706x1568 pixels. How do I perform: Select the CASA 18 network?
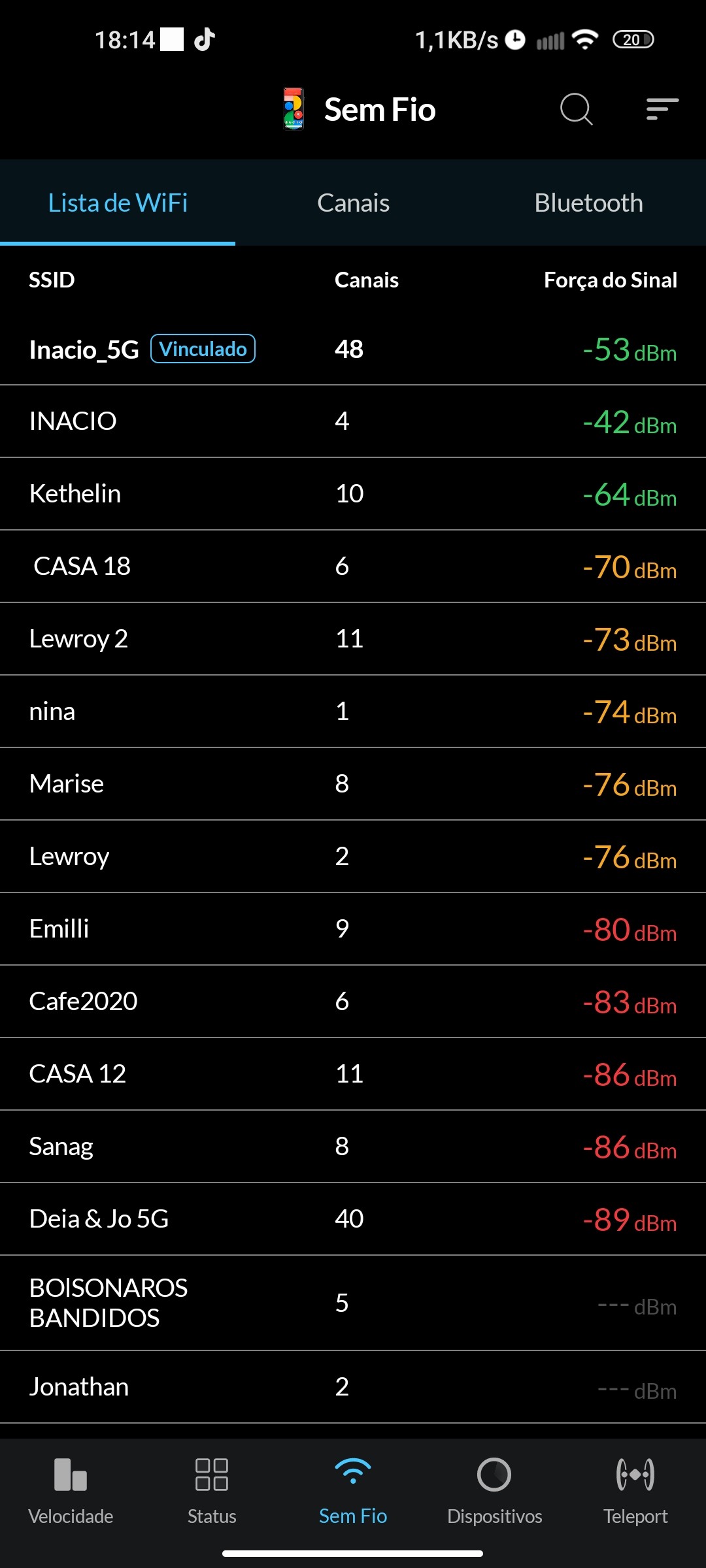(x=353, y=566)
